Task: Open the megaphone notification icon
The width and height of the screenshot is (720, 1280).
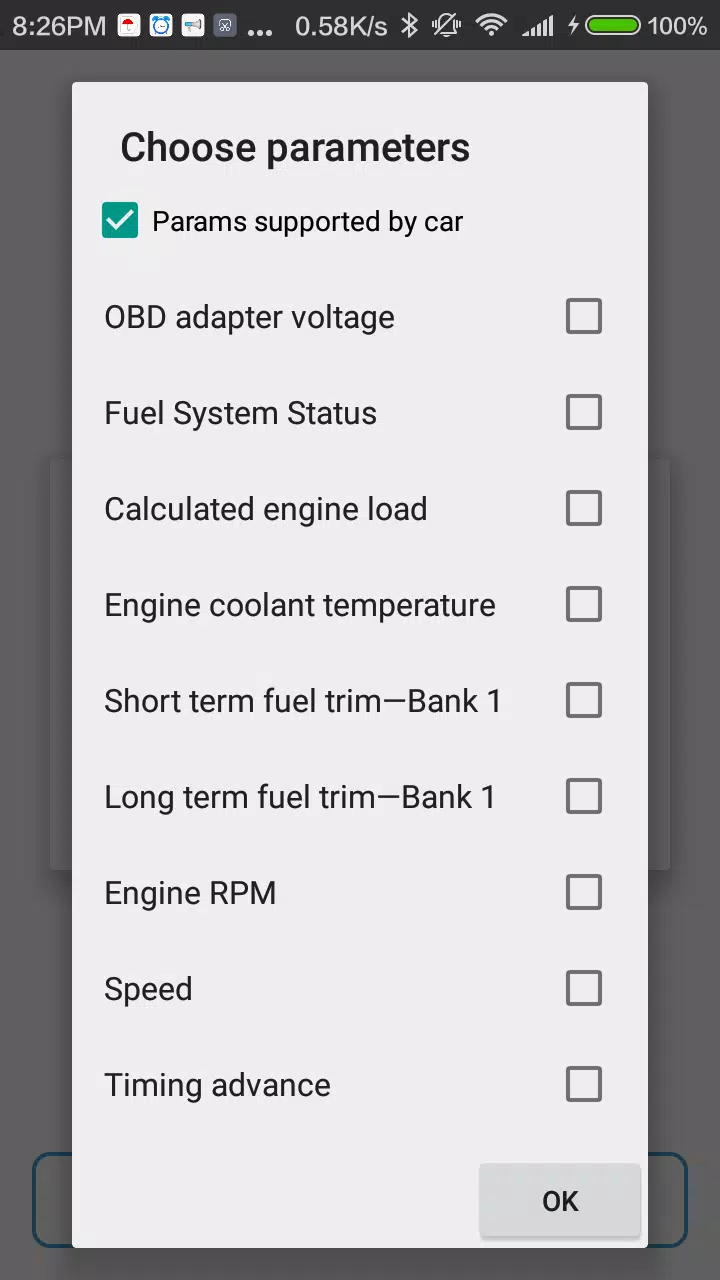Action: tap(193, 25)
